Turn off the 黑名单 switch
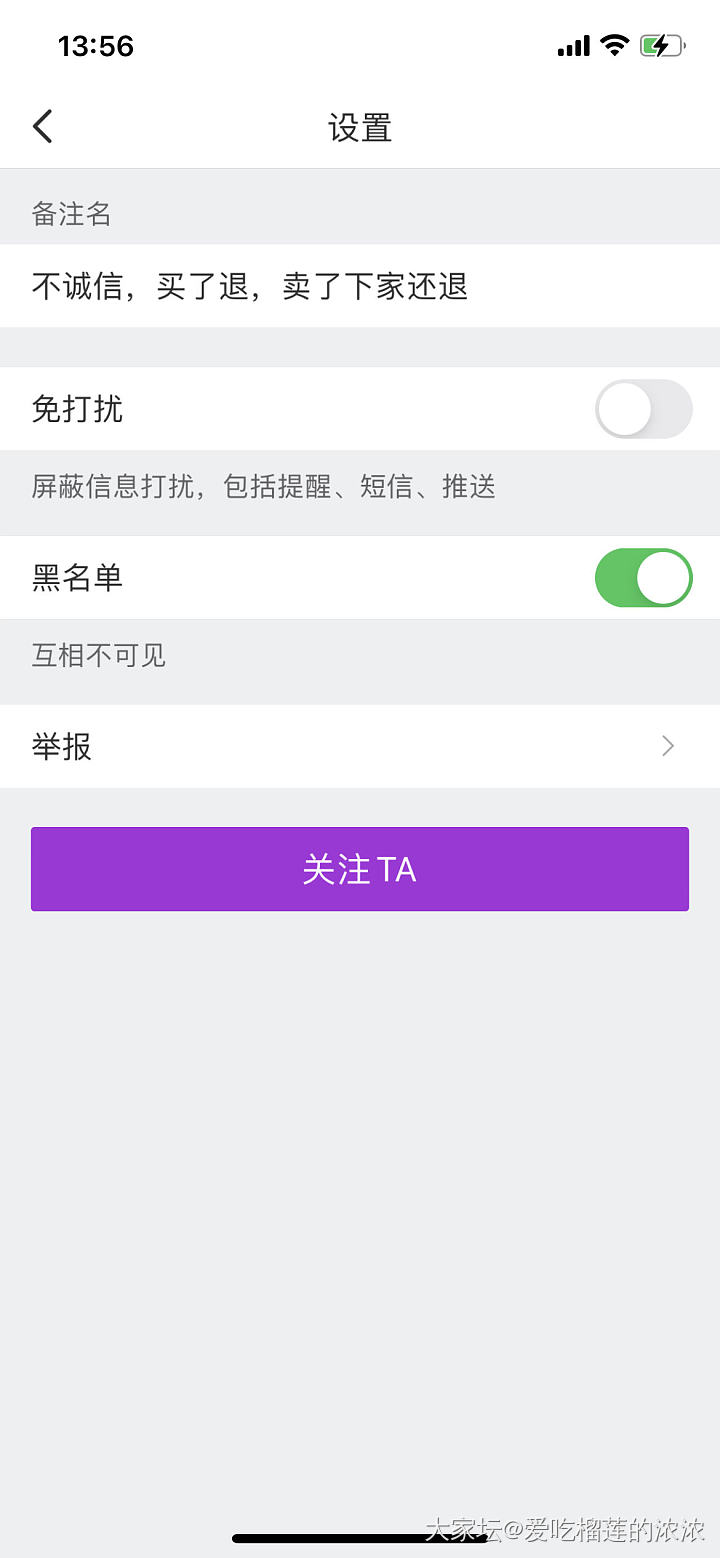 coord(643,578)
